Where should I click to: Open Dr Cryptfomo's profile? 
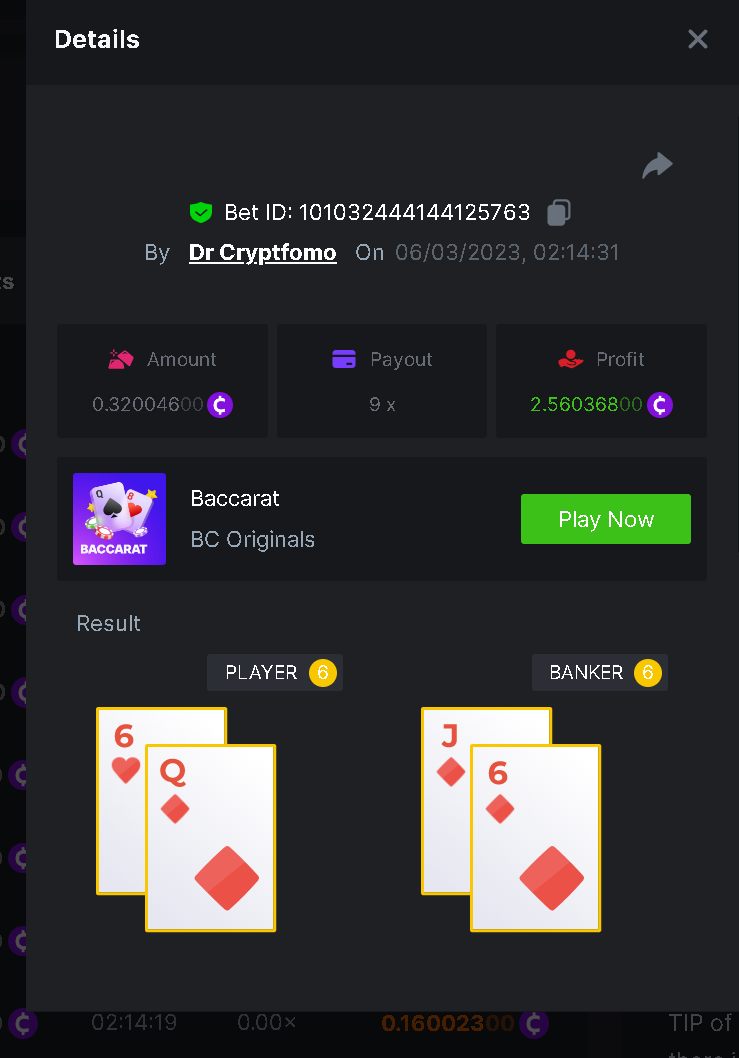262,252
